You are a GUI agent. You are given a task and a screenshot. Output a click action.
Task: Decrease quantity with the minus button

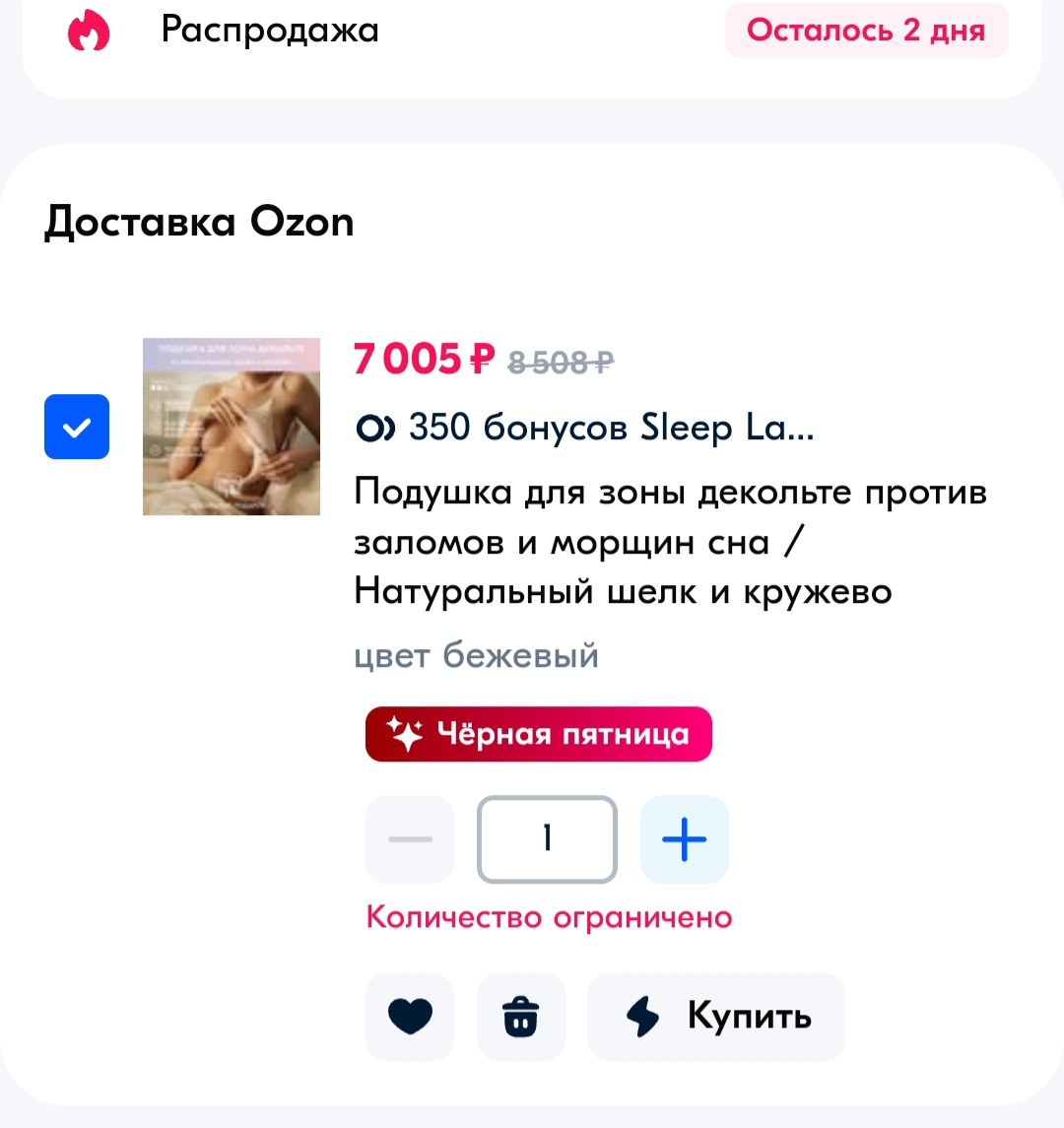tap(410, 840)
